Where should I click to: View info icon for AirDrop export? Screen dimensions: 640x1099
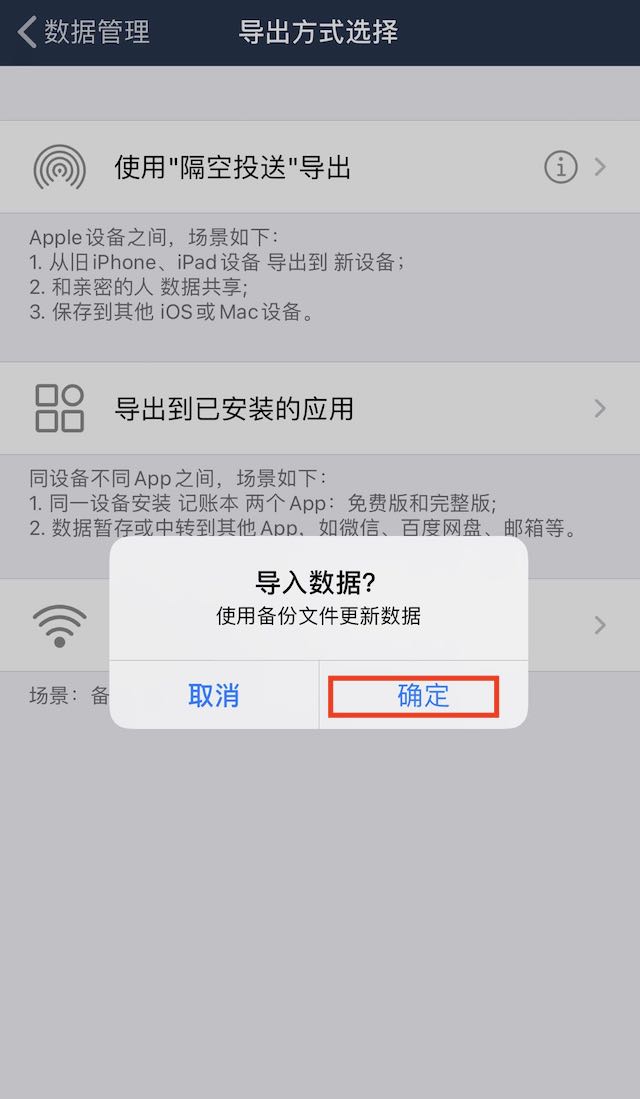(x=561, y=168)
